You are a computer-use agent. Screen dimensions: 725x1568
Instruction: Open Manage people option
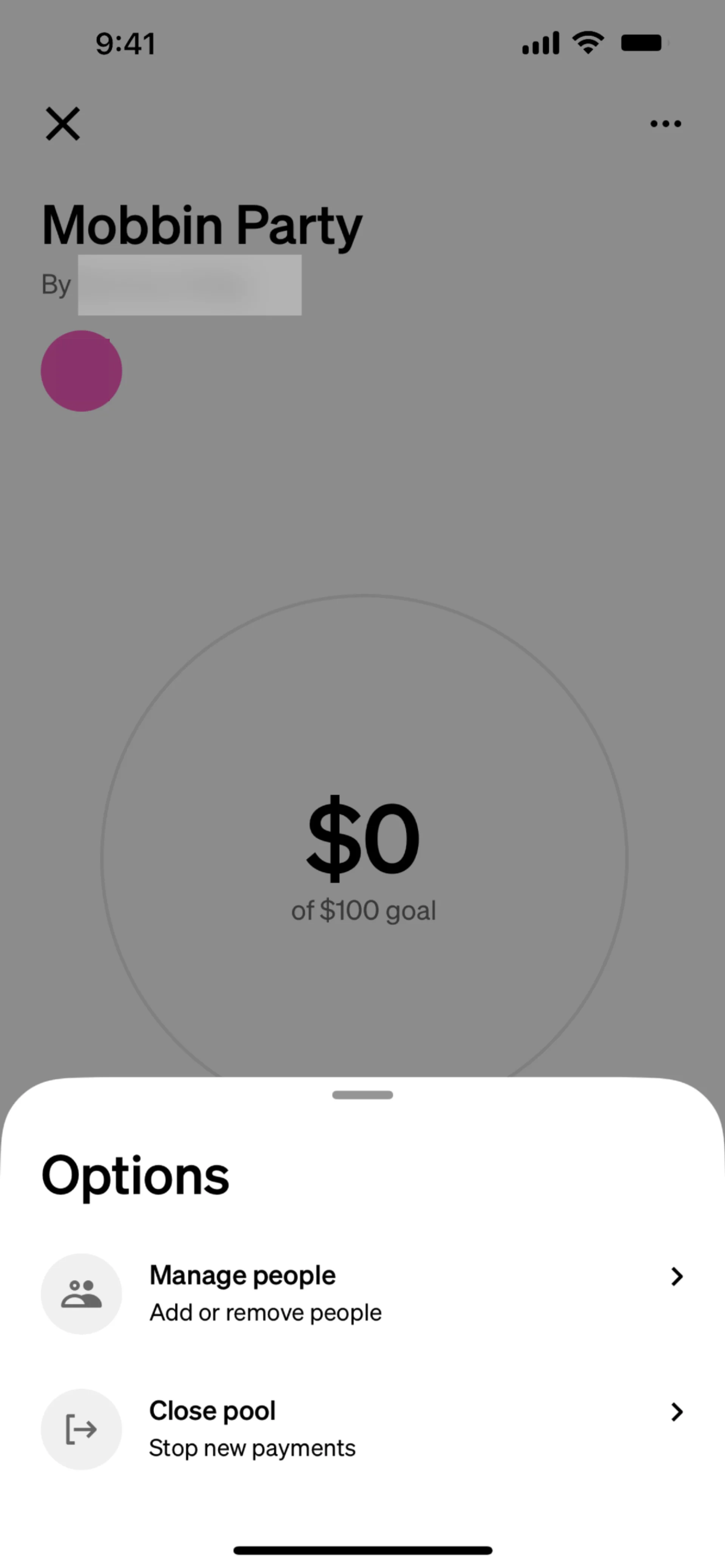(x=362, y=1294)
